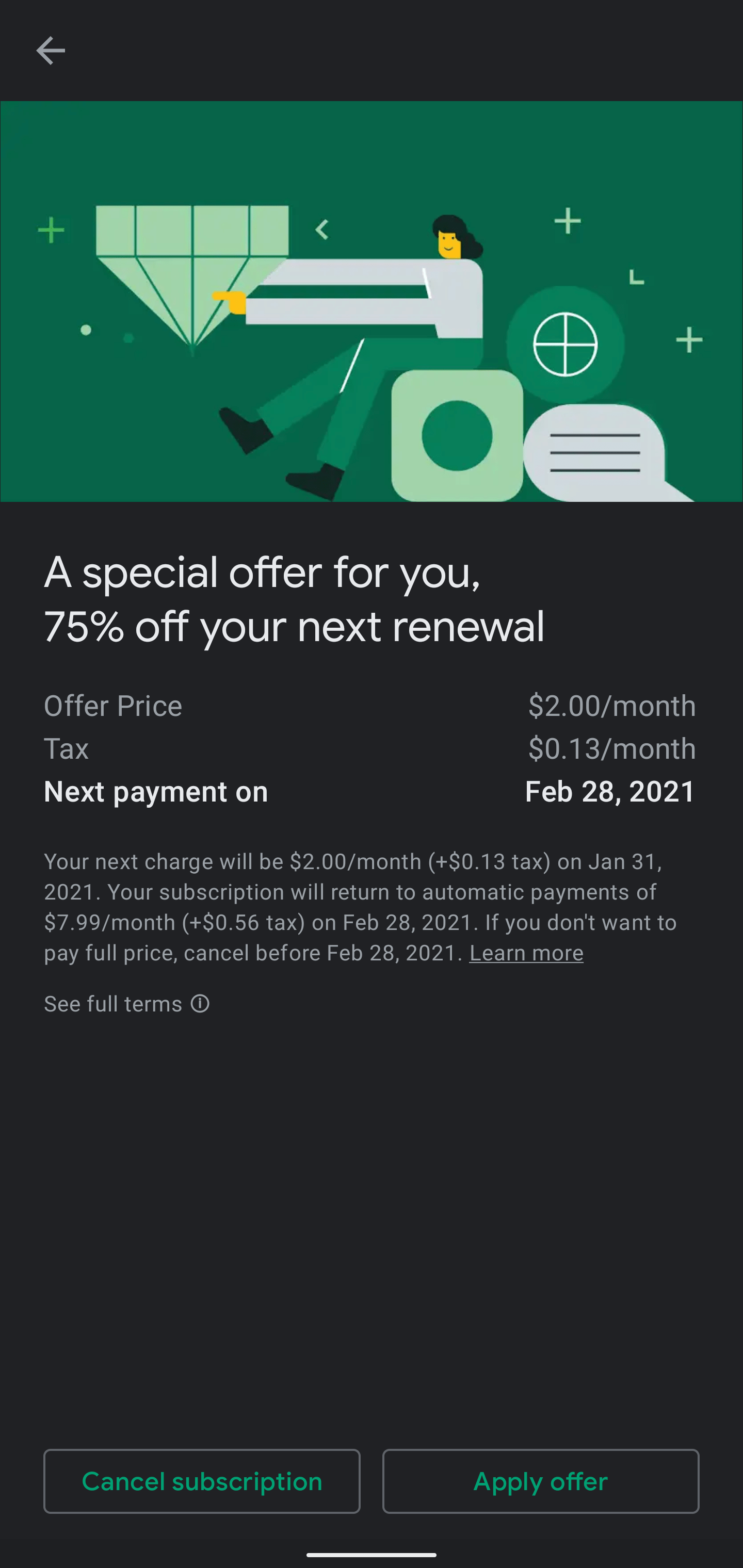Tap the renewal disclosure paragraph
The height and width of the screenshot is (1568, 743).
point(359,907)
